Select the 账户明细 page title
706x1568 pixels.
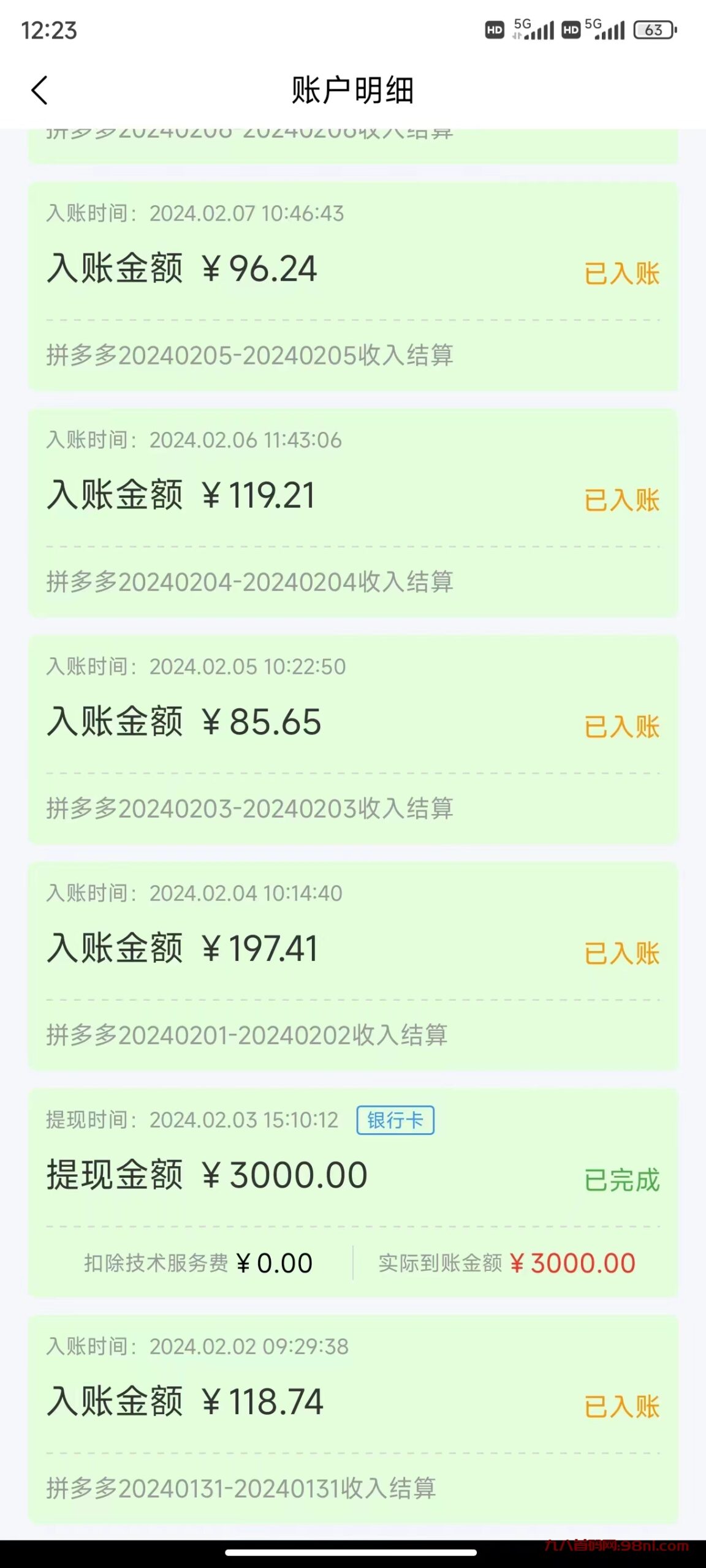[353, 89]
